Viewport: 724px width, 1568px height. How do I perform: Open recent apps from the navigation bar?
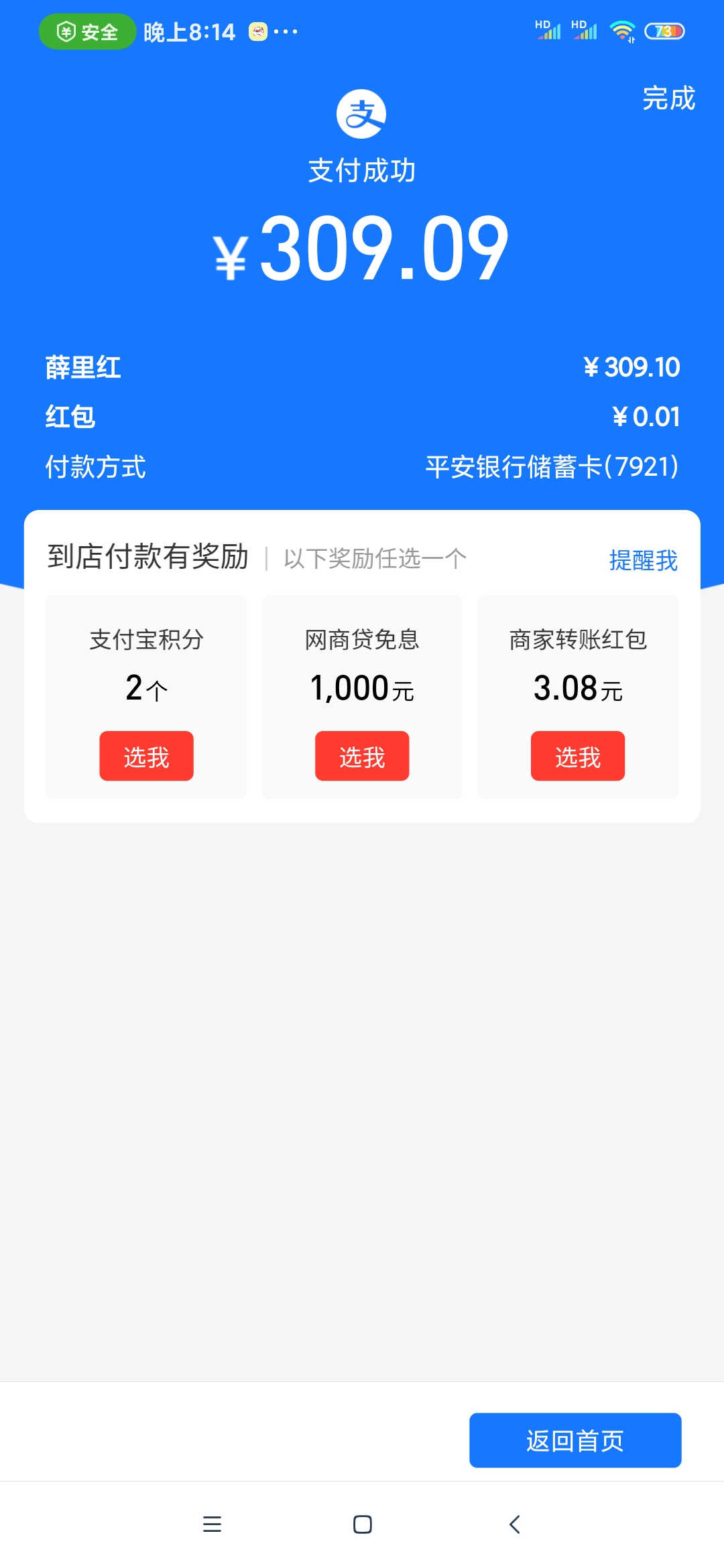pos(212,1524)
